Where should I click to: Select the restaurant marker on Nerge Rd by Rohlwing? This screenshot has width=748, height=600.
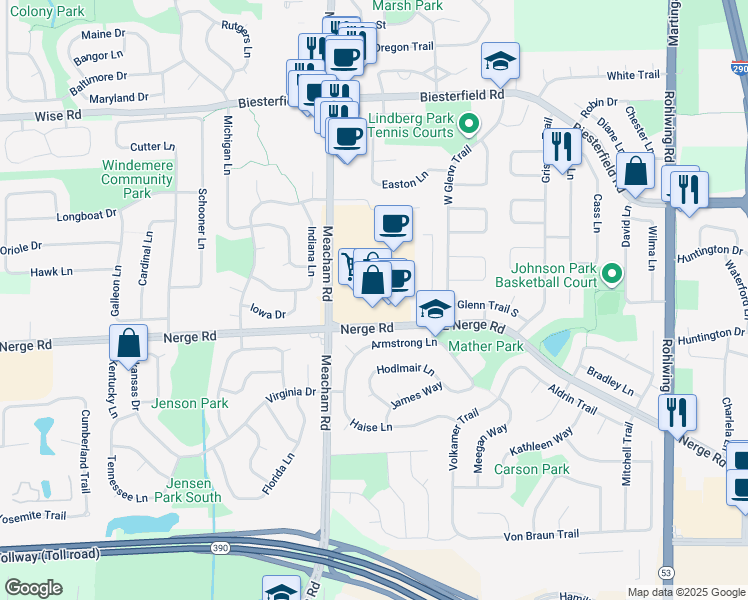click(677, 411)
